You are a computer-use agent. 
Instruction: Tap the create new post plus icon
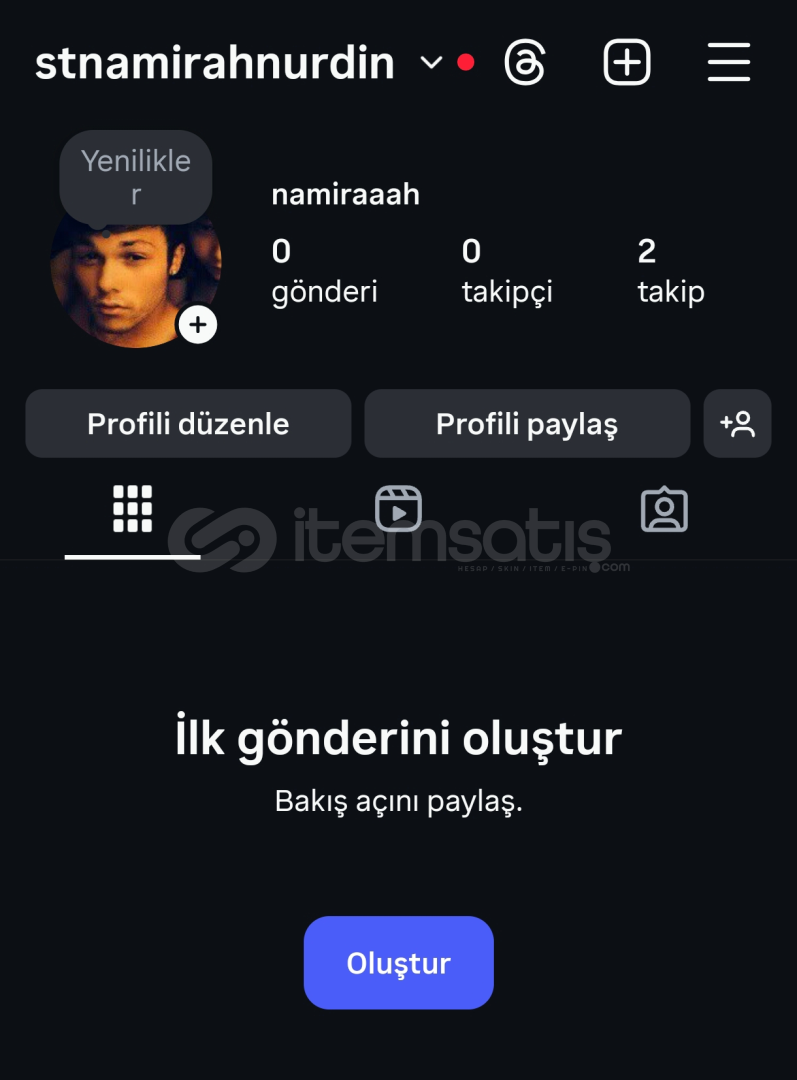(x=627, y=63)
